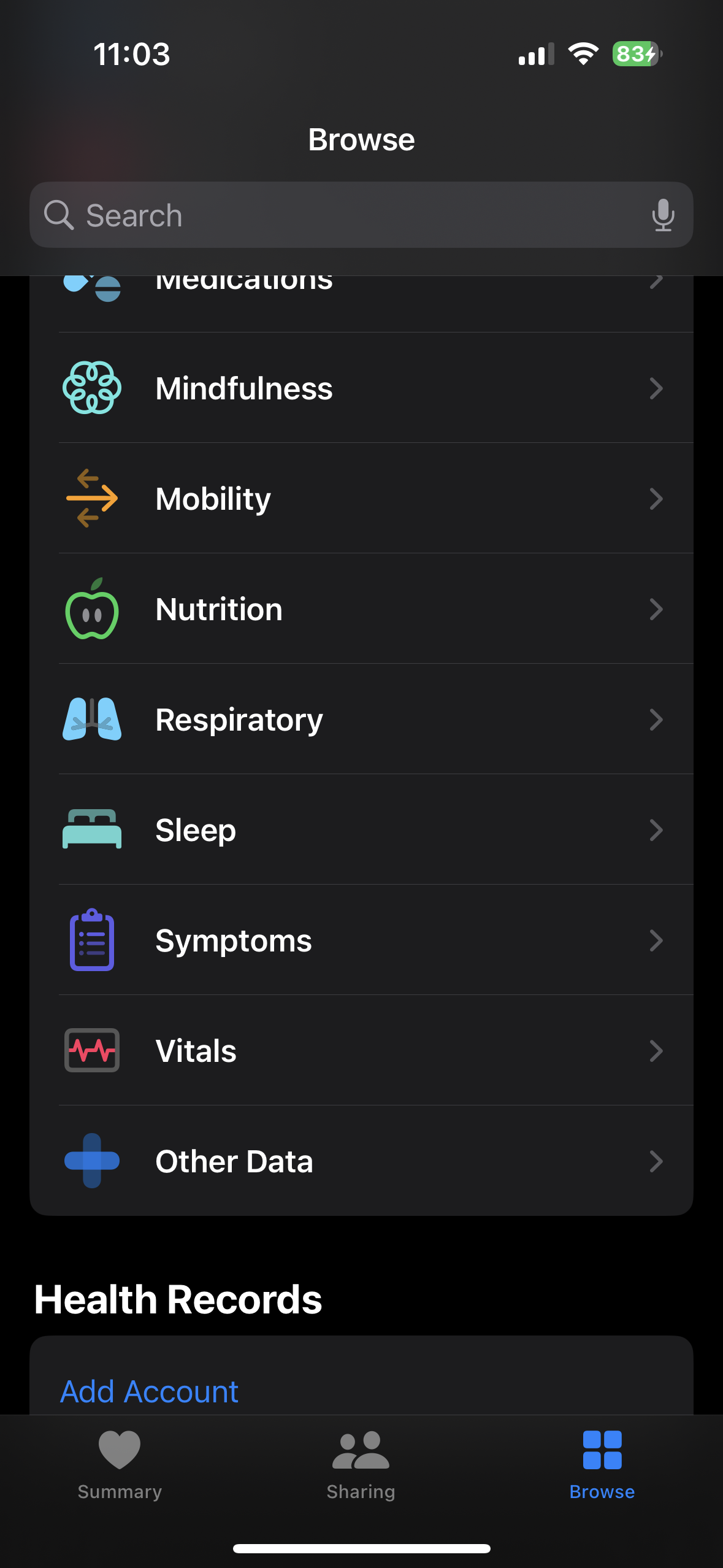Tap Add Account under Health Records
Viewport: 723px width, 1568px height.
[148, 1391]
